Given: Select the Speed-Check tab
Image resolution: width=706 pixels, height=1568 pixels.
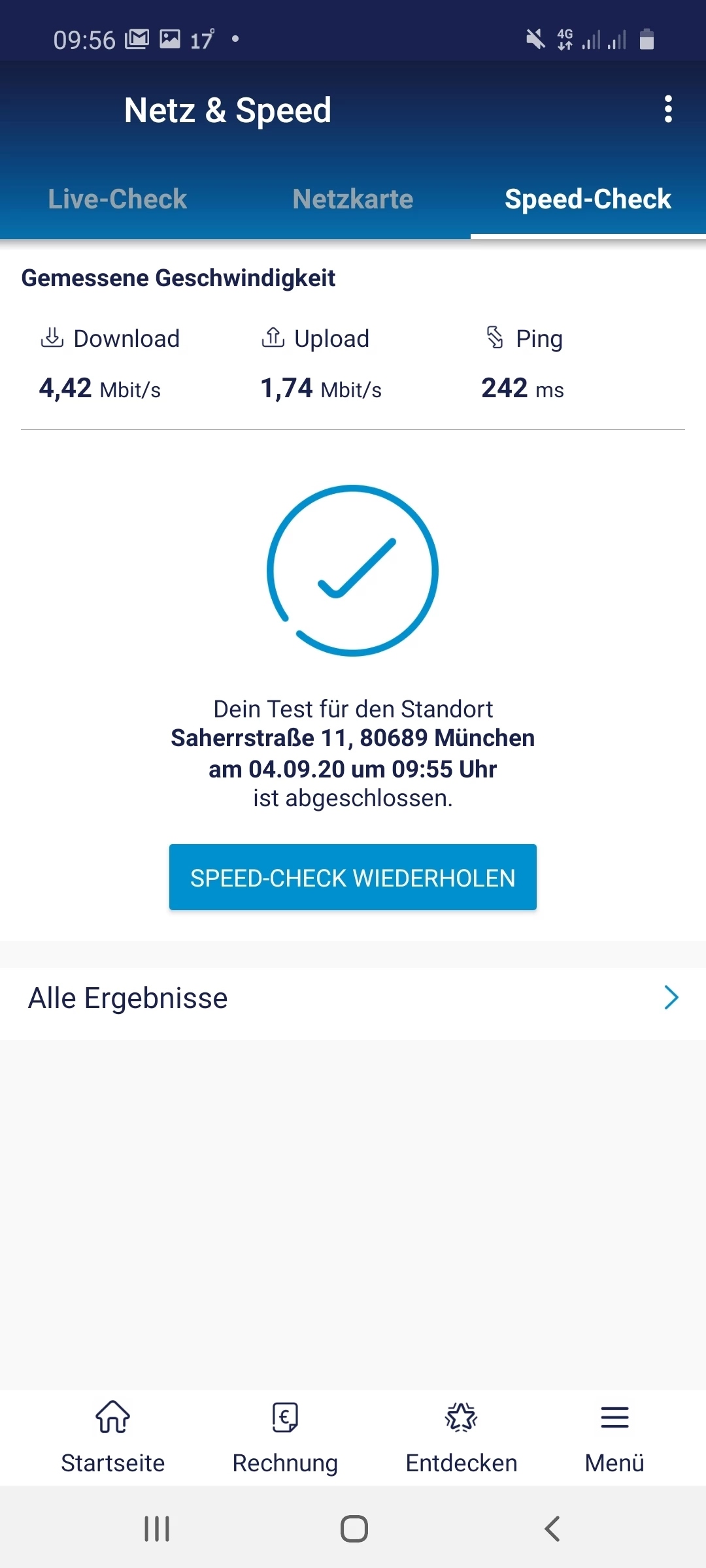Looking at the screenshot, I should coord(588,199).
